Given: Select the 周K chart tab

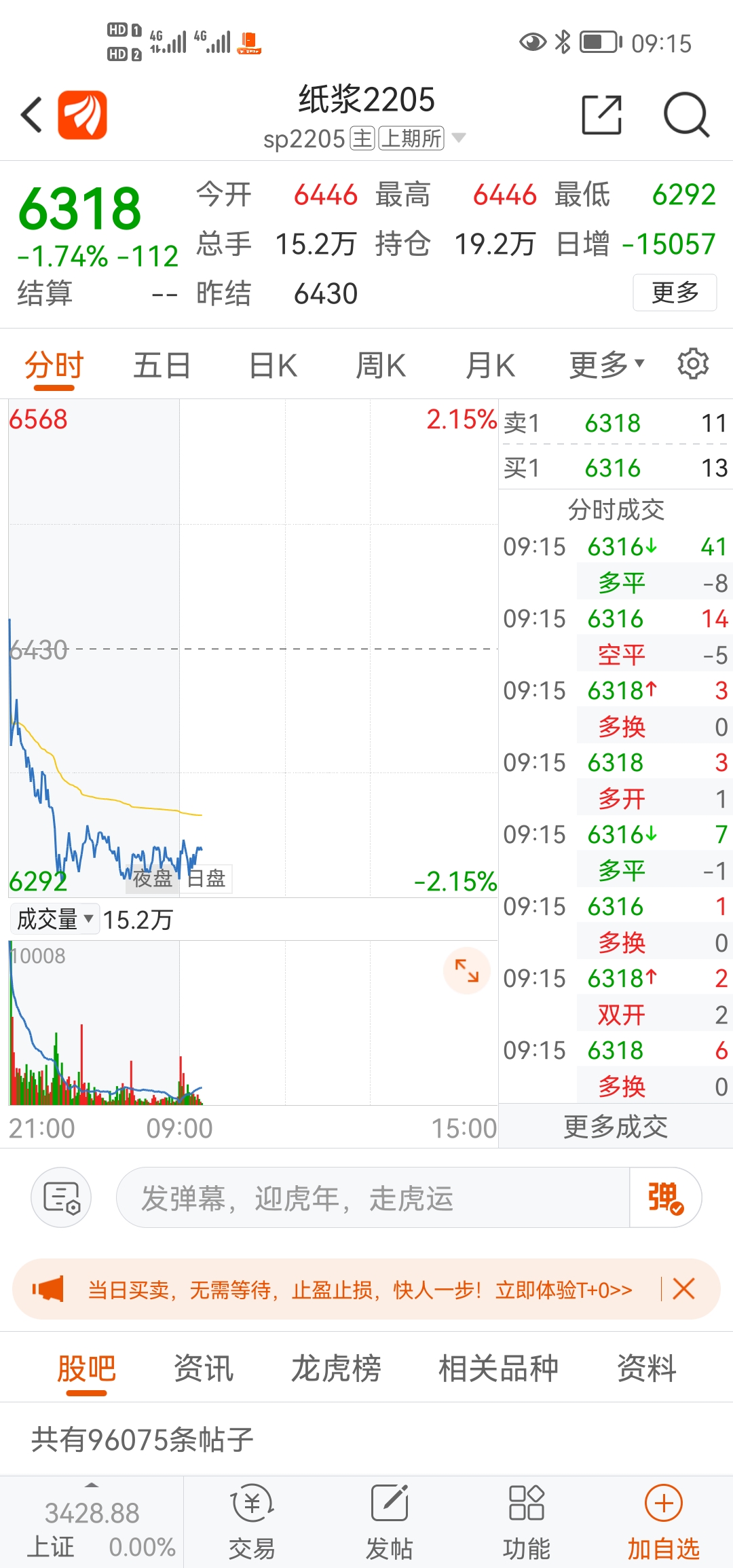Looking at the screenshot, I should (381, 365).
